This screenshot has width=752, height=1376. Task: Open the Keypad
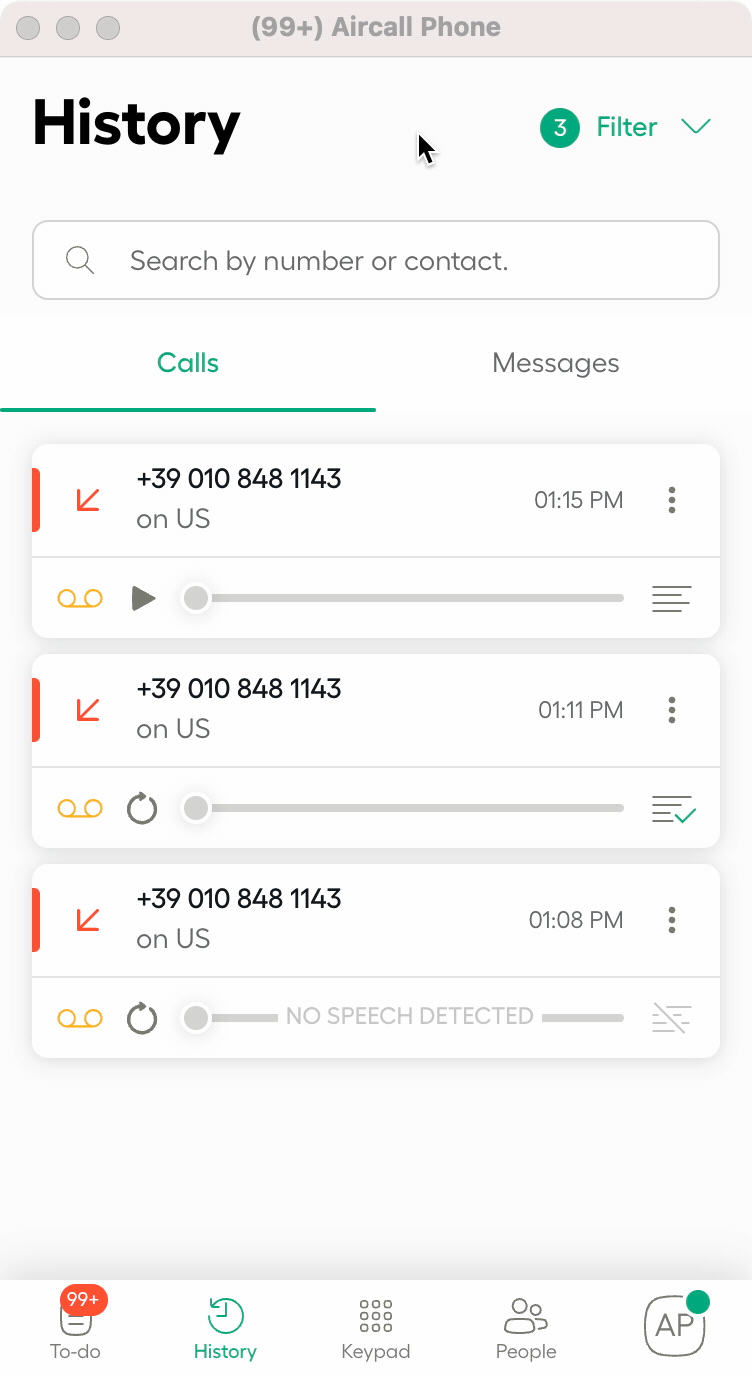[x=375, y=1325]
